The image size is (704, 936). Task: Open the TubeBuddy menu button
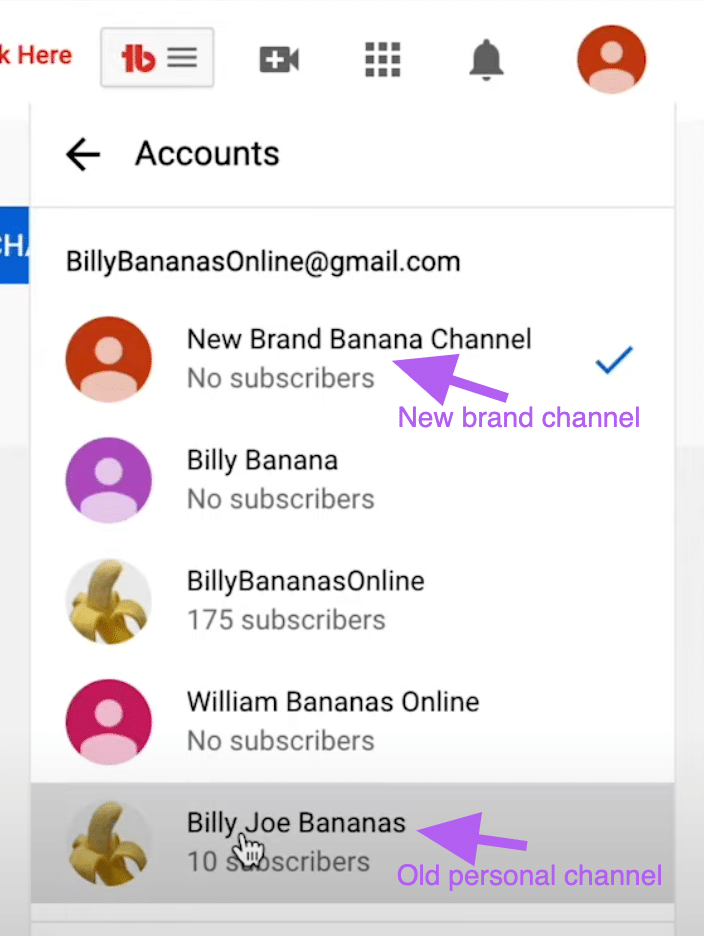point(157,59)
